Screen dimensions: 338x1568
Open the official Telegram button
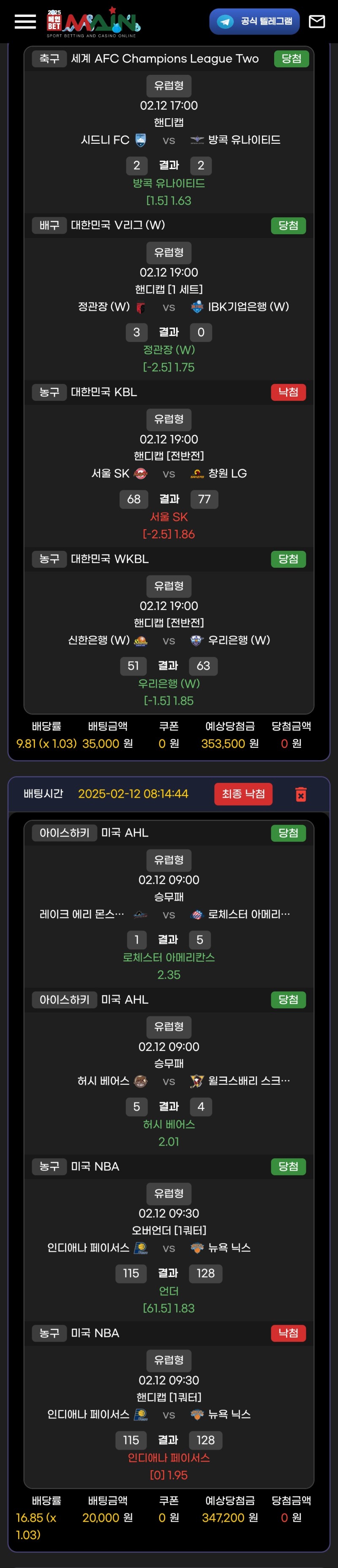coord(254,22)
